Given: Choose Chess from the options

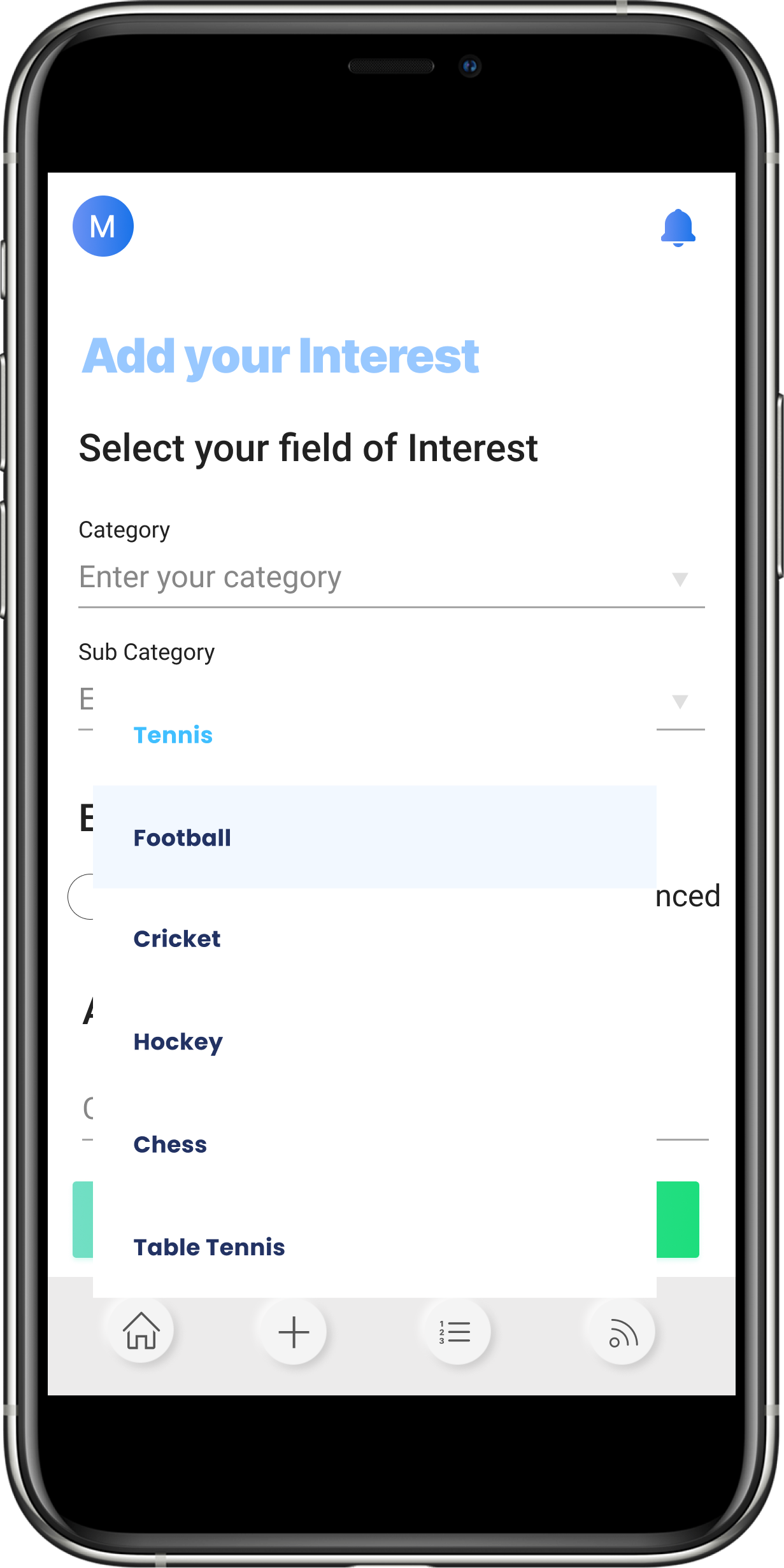Looking at the screenshot, I should 374,1144.
